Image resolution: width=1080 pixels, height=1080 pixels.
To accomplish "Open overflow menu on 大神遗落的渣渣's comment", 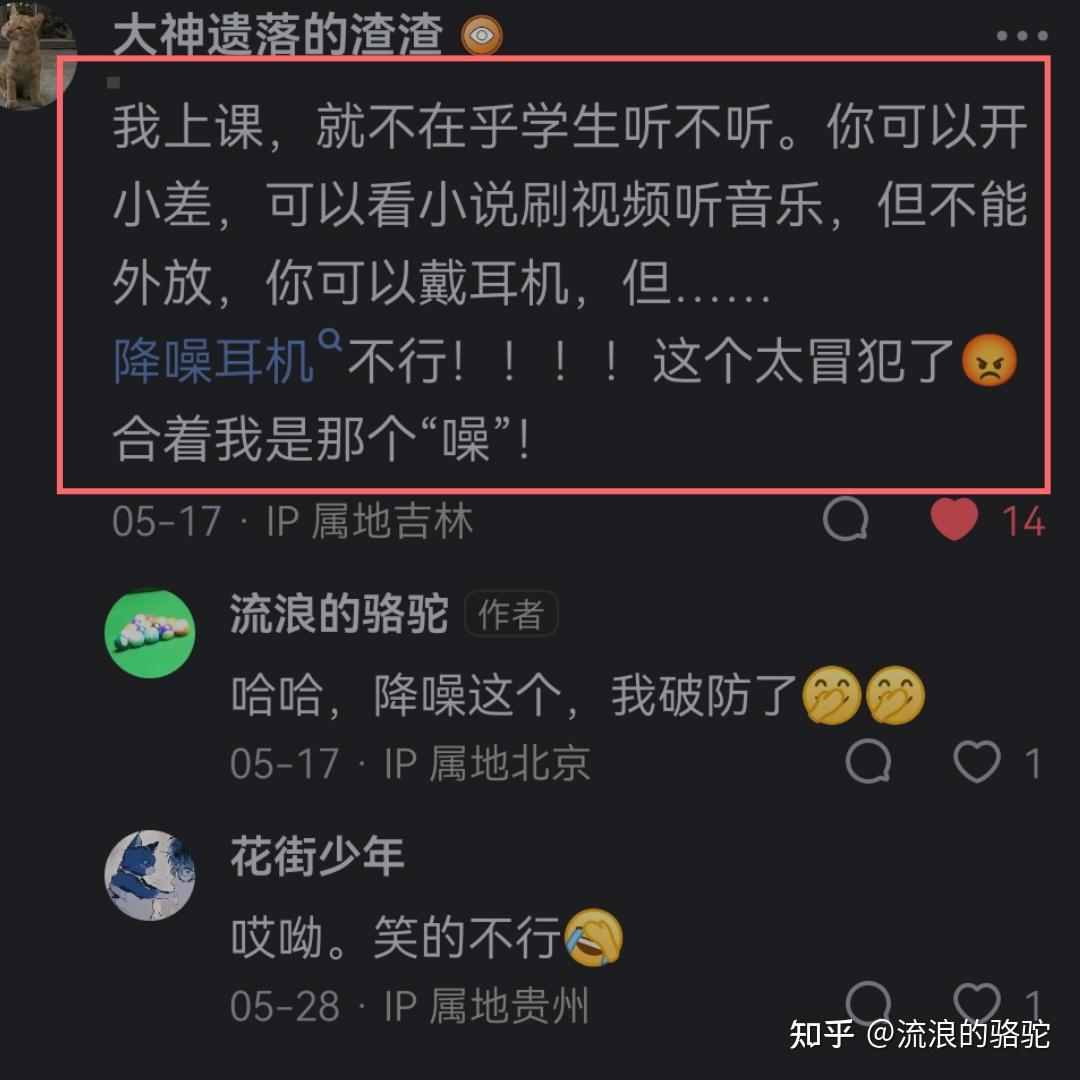I will click(1021, 36).
